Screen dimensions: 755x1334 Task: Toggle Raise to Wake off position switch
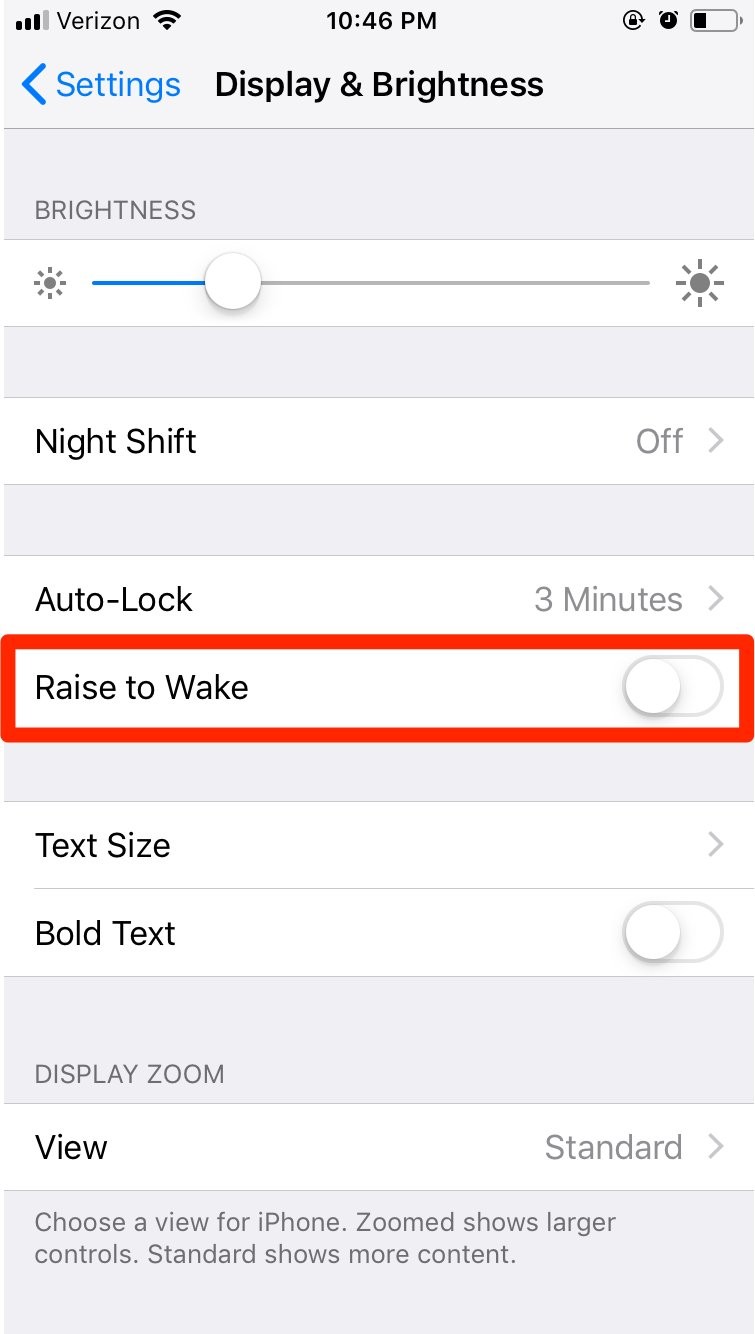tap(672, 687)
